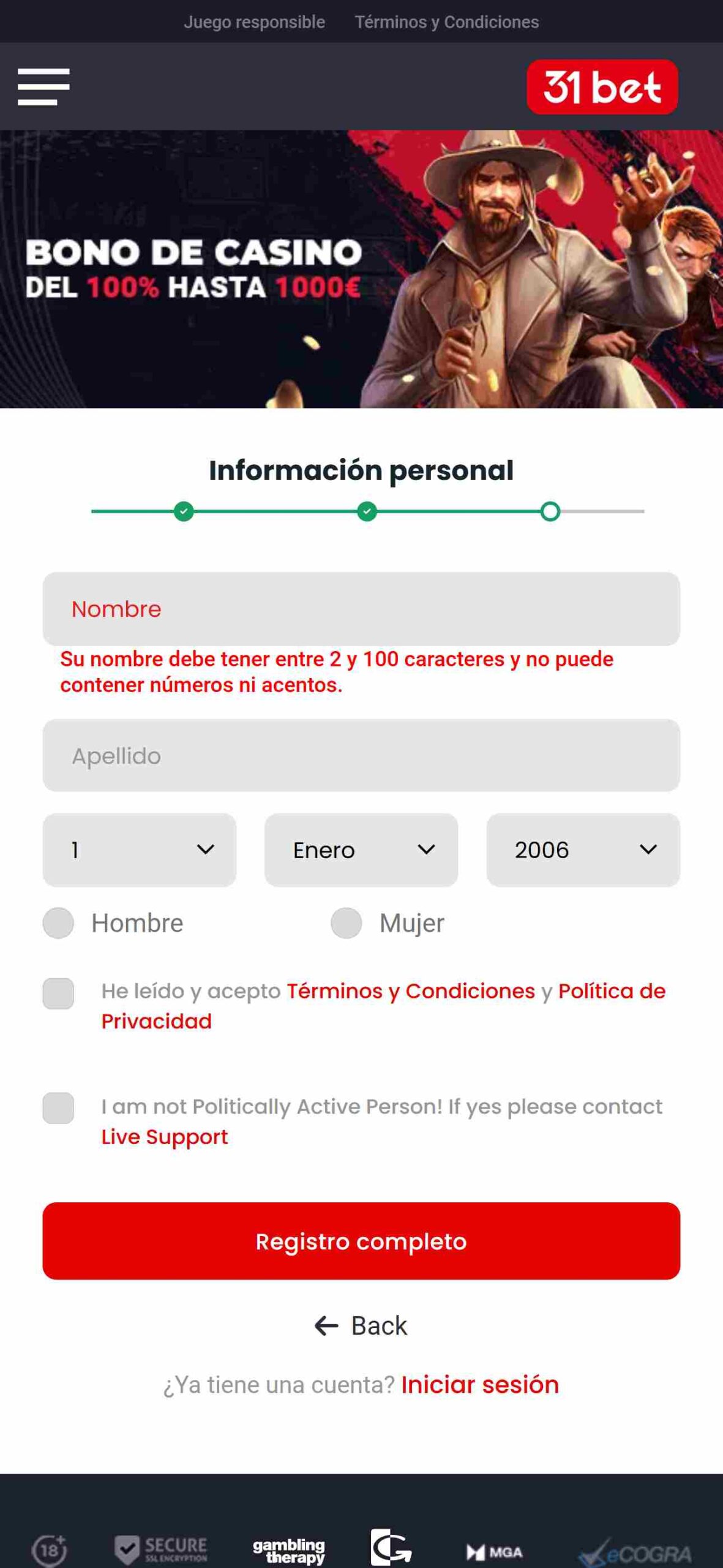Viewport: 723px width, 1568px height.
Task: Open the Política de Privacidad link
Action: (x=611, y=991)
